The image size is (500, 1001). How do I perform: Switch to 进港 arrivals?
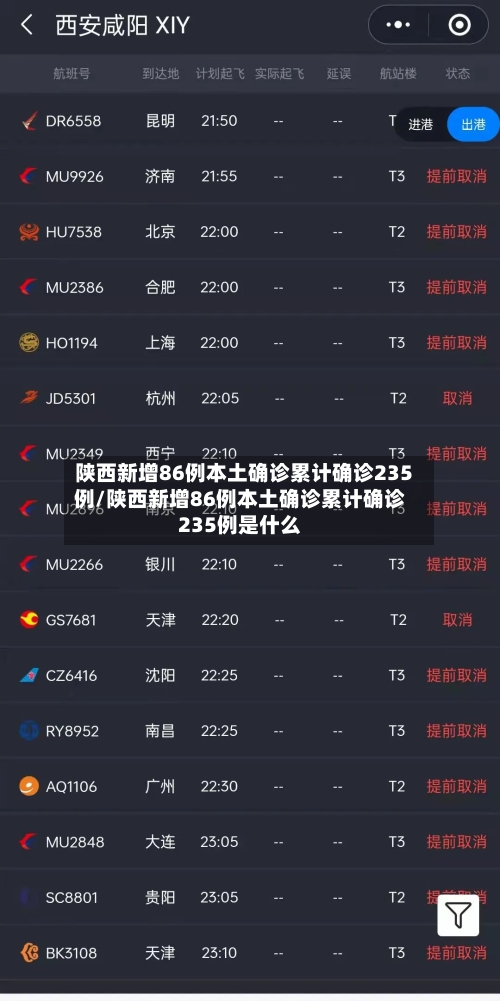click(421, 124)
